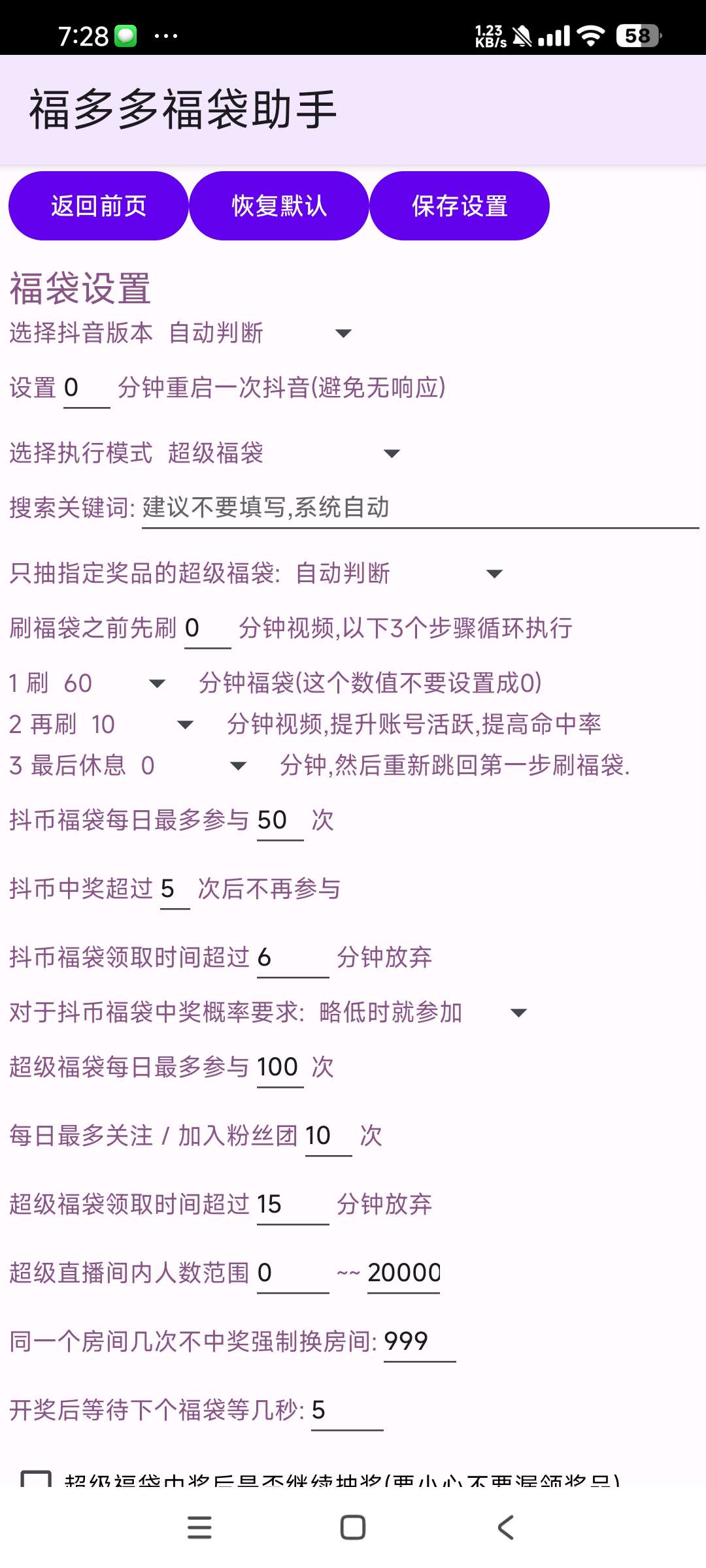The height and width of the screenshot is (1568, 706).
Task: Edit the 每日最多关注/加入粉丝团 count field
Action: pos(328,1136)
